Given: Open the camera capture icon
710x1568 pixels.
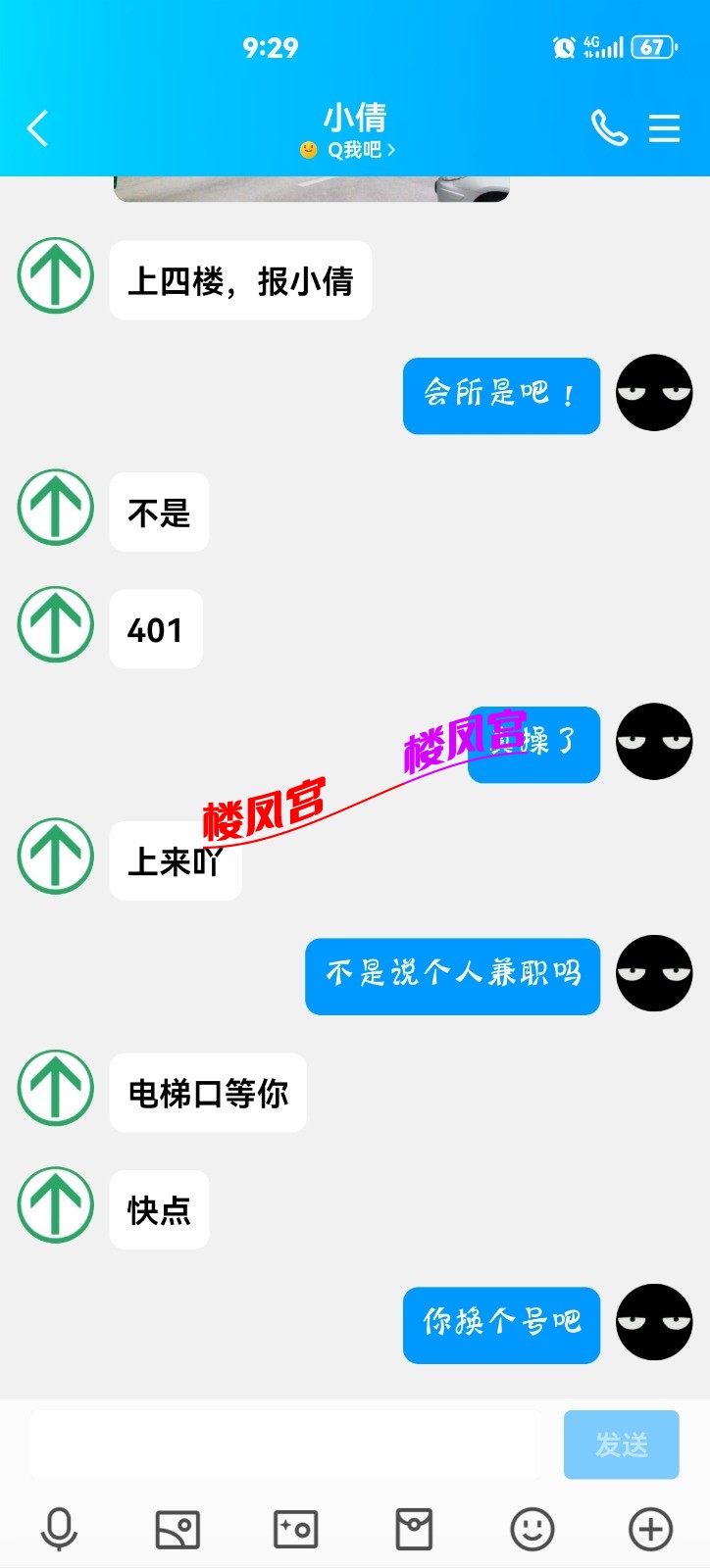Looking at the screenshot, I should pyautogui.click(x=295, y=1529).
